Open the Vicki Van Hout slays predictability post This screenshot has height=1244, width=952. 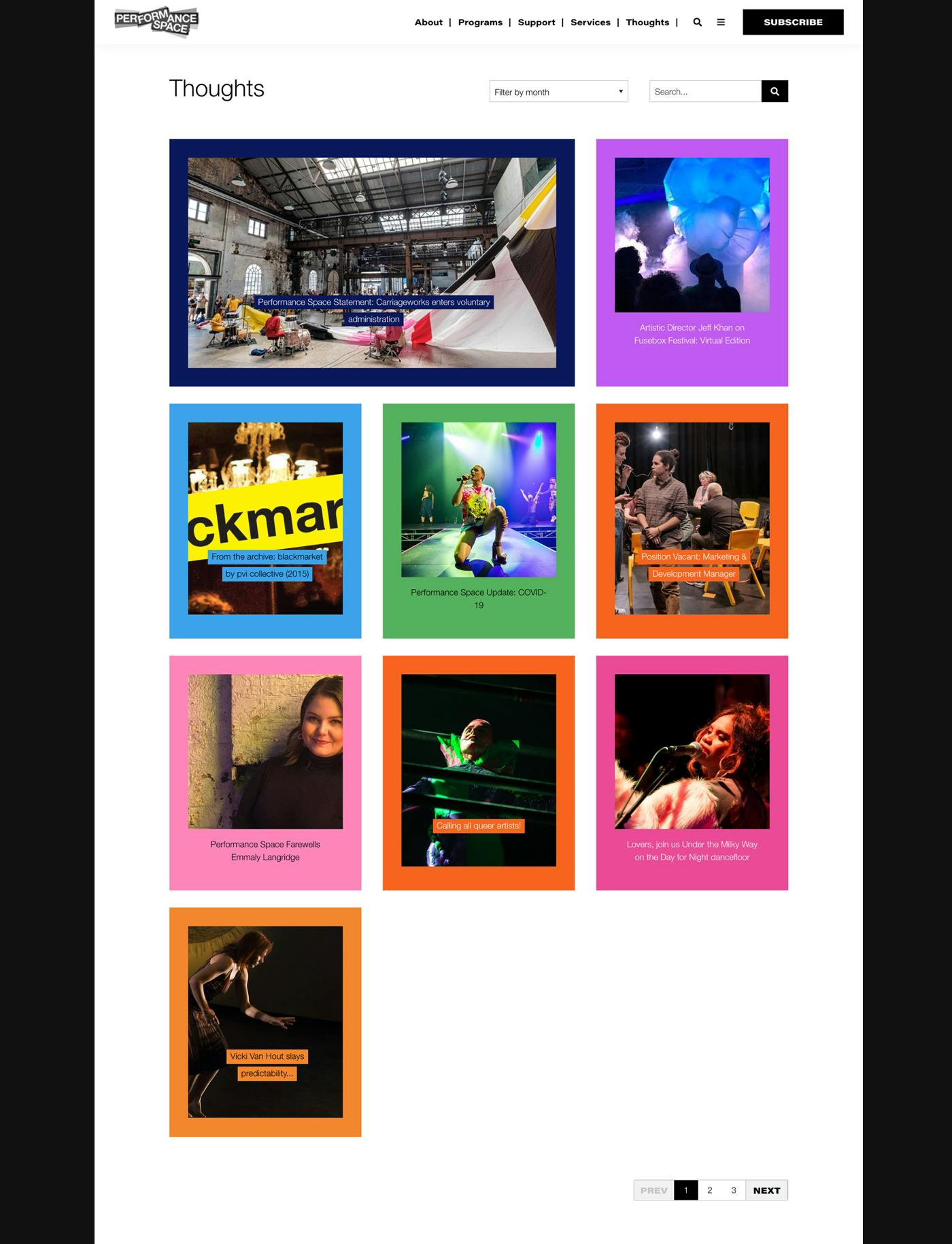267,1056
